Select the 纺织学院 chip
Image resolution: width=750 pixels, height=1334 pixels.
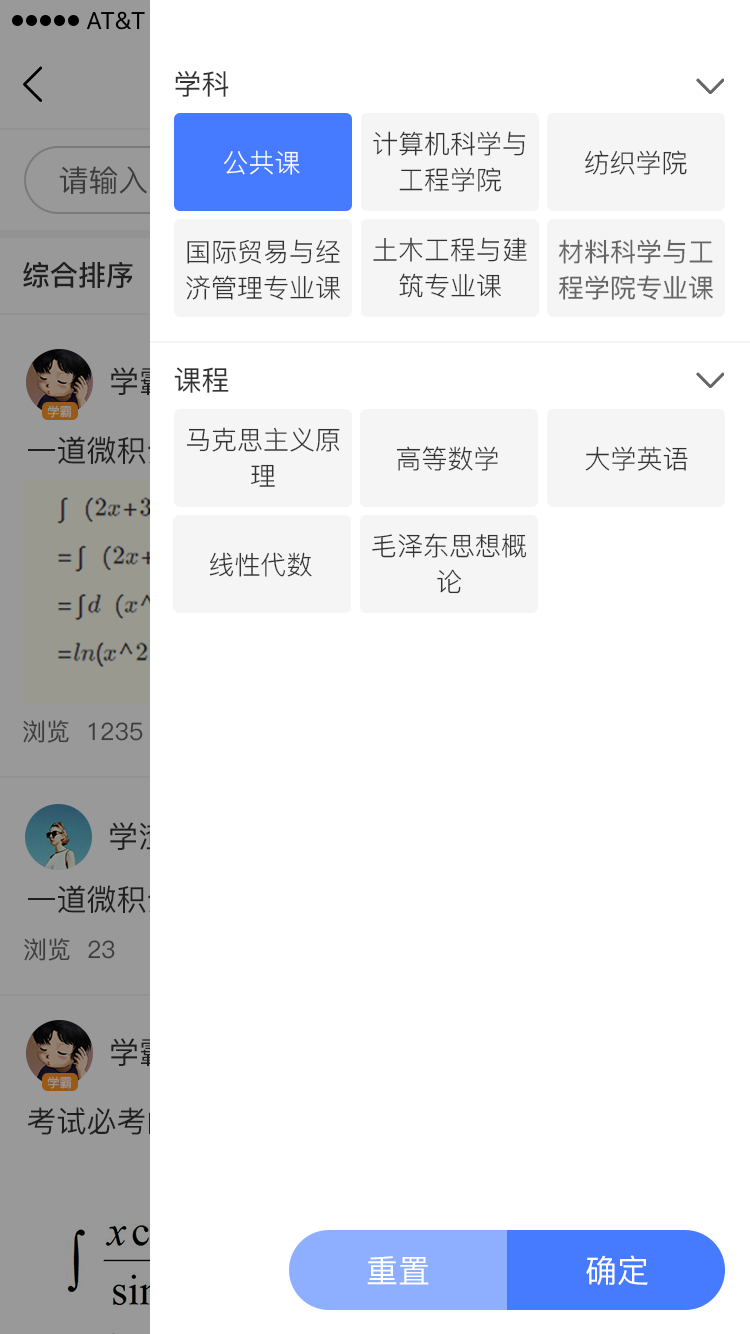point(635,162)
